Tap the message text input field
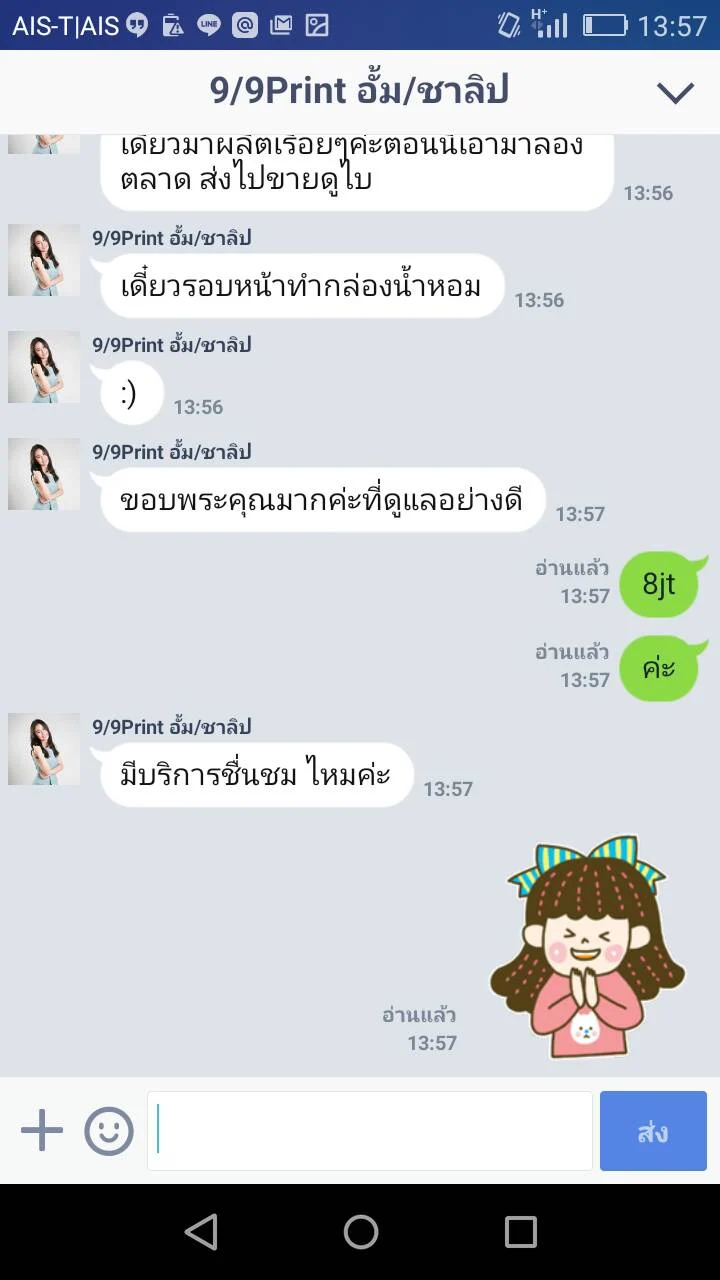Screen dimensions: 720x1280 (370, 1131)
